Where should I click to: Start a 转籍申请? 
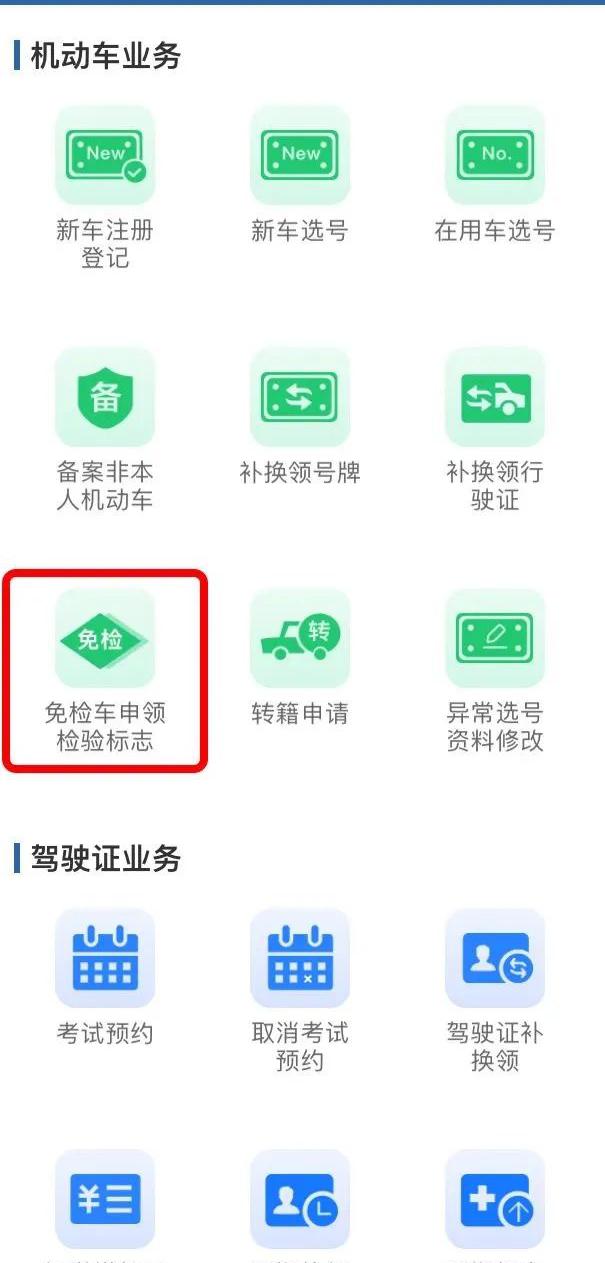tap(300, 658)
